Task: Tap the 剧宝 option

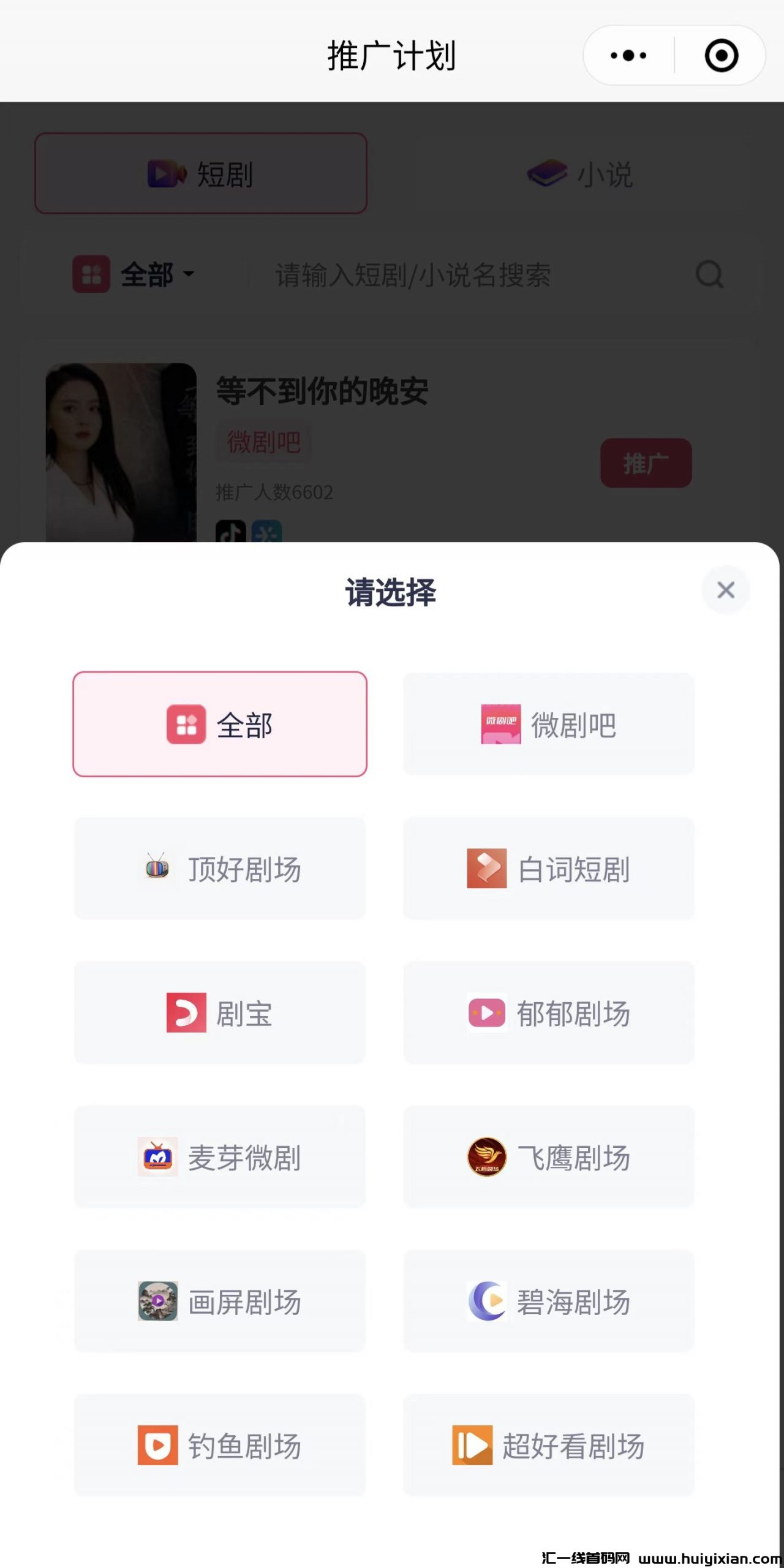Action: pos(220,1012)
